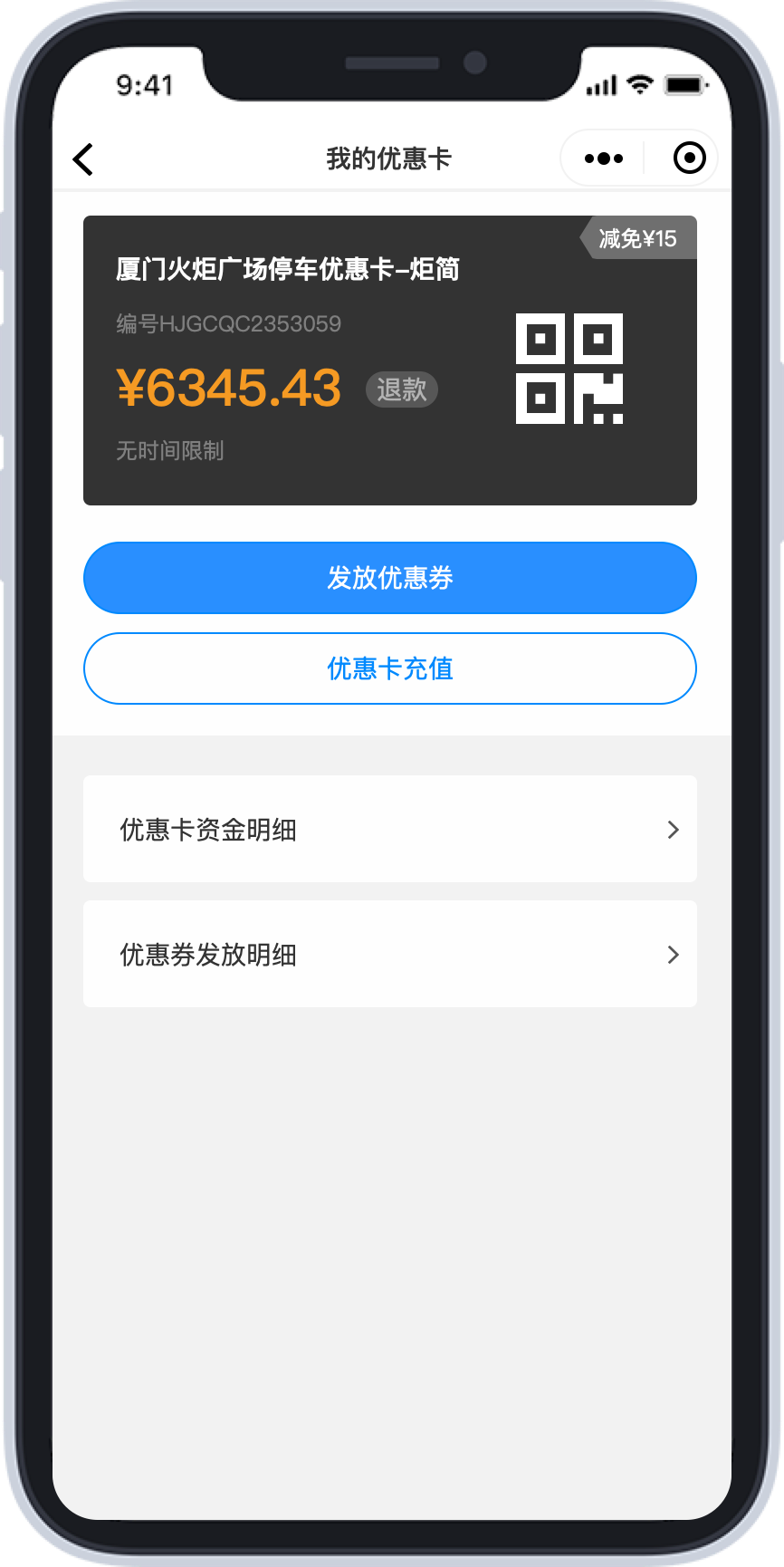
Task: Tap 优惠卡充值 to recharge the card
Action: (390, 668)
